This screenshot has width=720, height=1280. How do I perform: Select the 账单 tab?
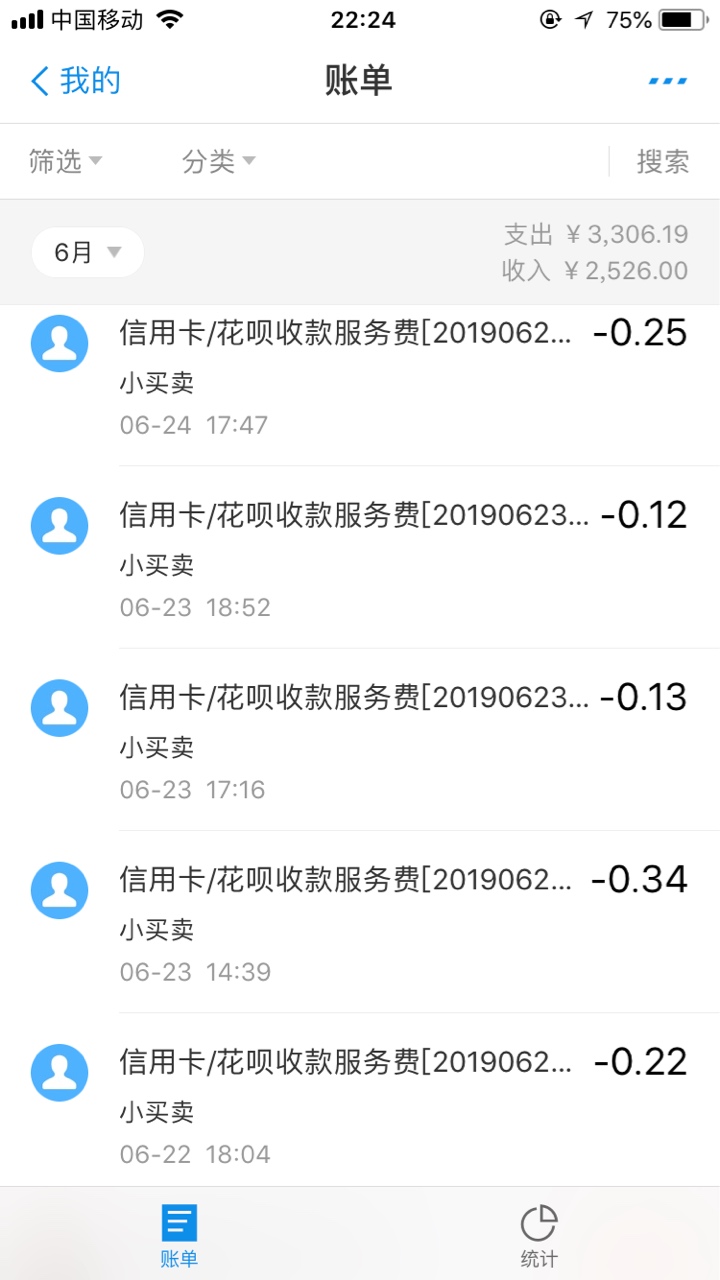(180, 1235)
